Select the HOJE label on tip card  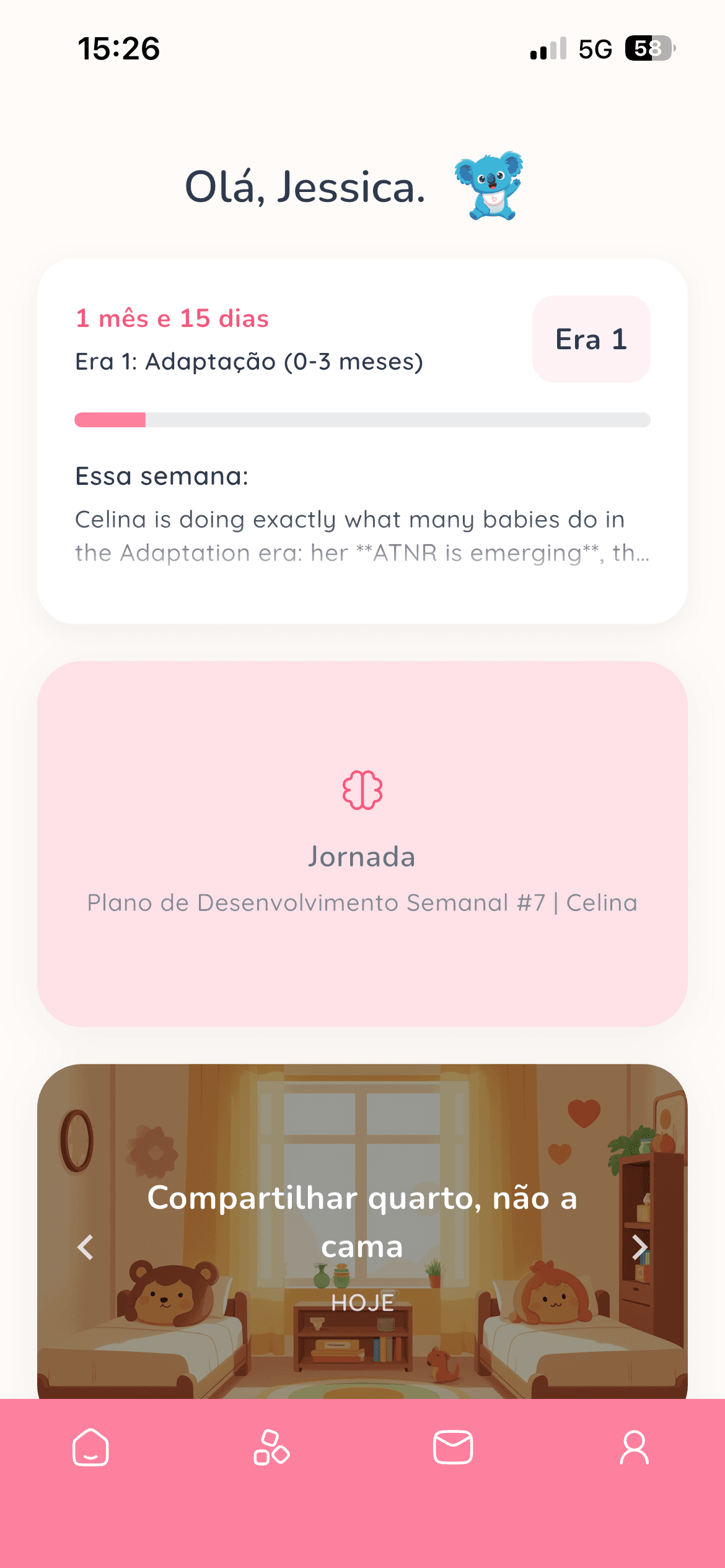362,1302
